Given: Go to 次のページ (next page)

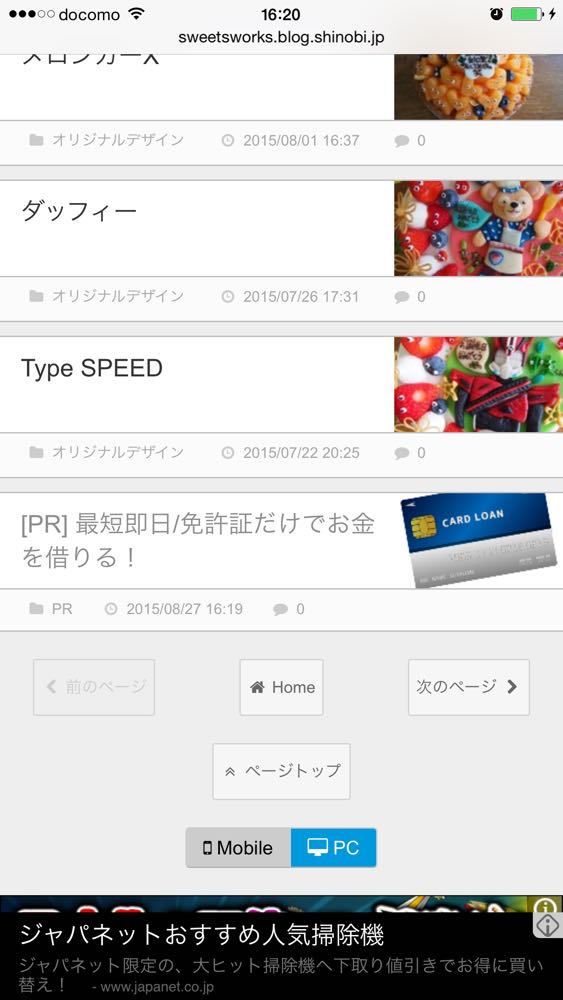Looking at the screenshot, I should (469, 687).
